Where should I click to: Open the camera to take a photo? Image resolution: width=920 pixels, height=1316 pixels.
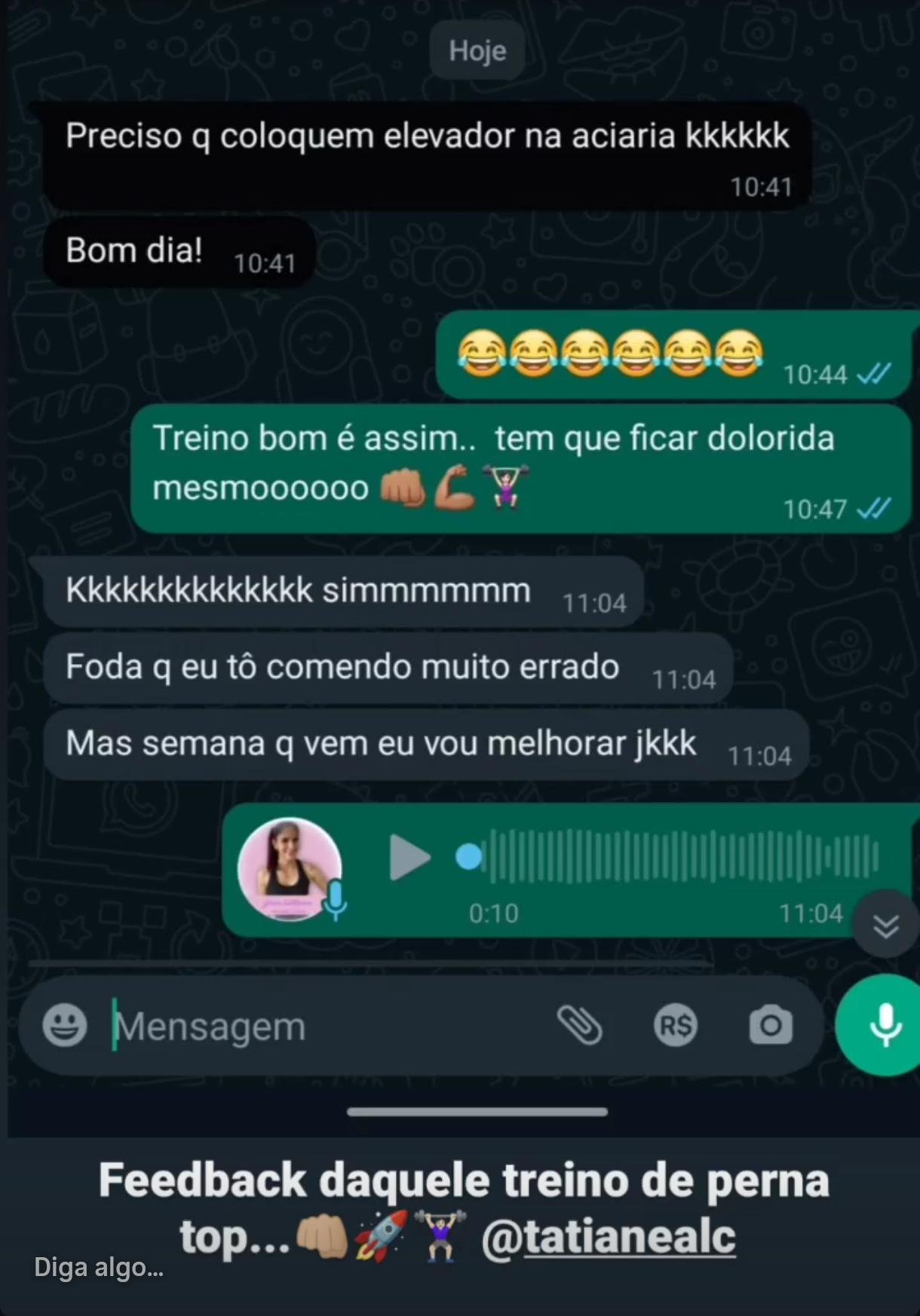coord(770,1025)
